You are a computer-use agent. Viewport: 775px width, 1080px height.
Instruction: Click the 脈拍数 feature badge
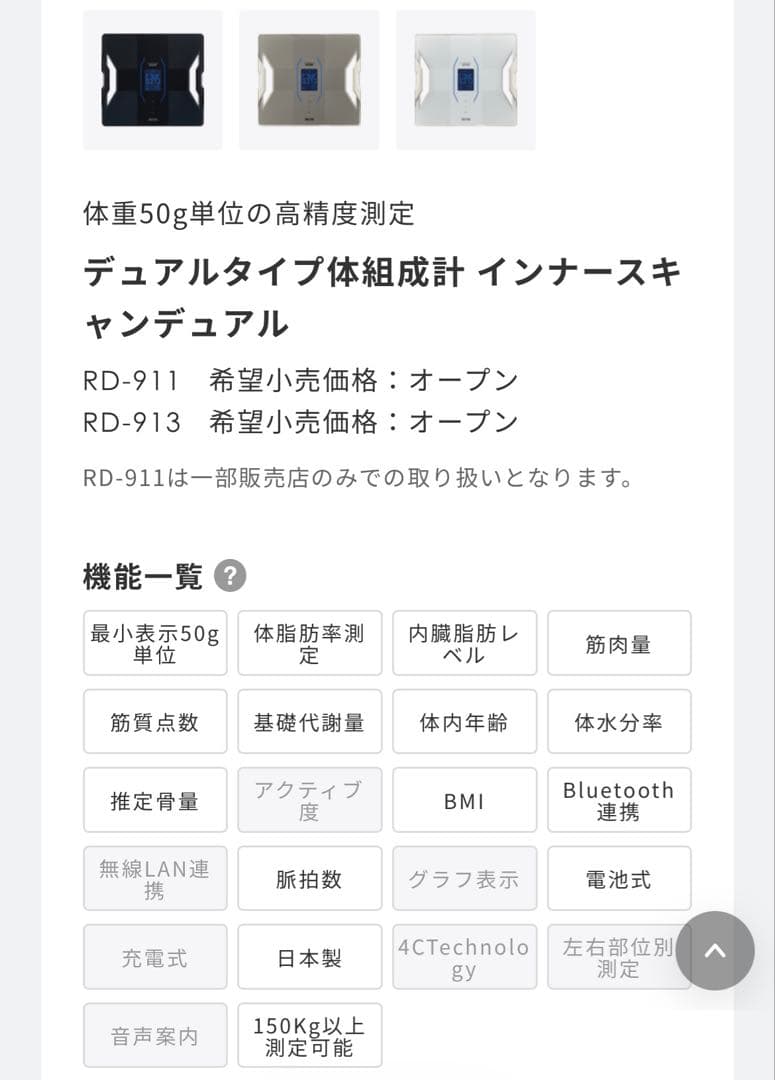tap(310, 878)
